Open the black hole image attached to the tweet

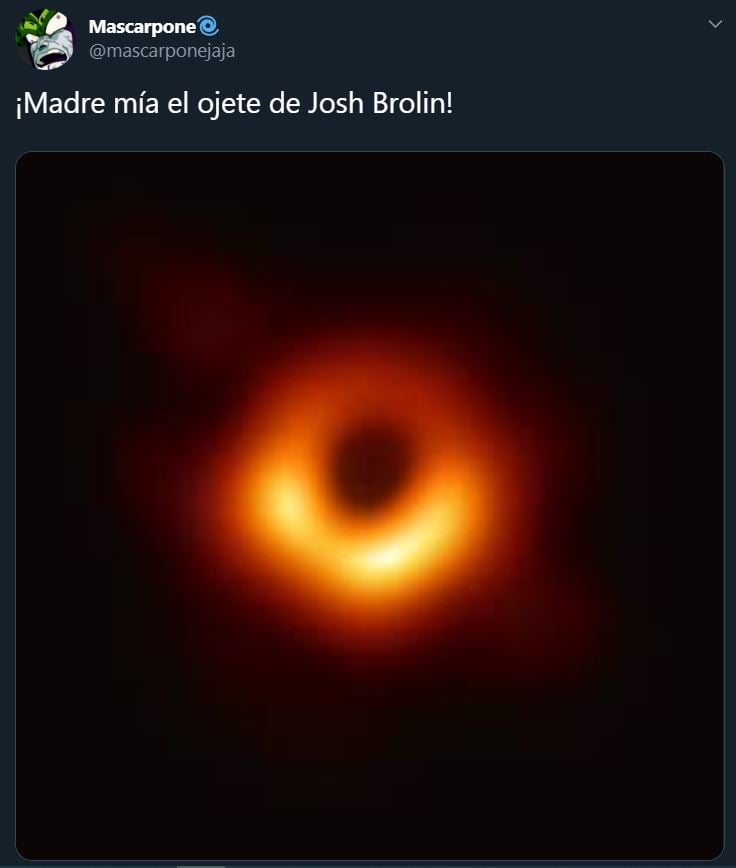[369, 505]
